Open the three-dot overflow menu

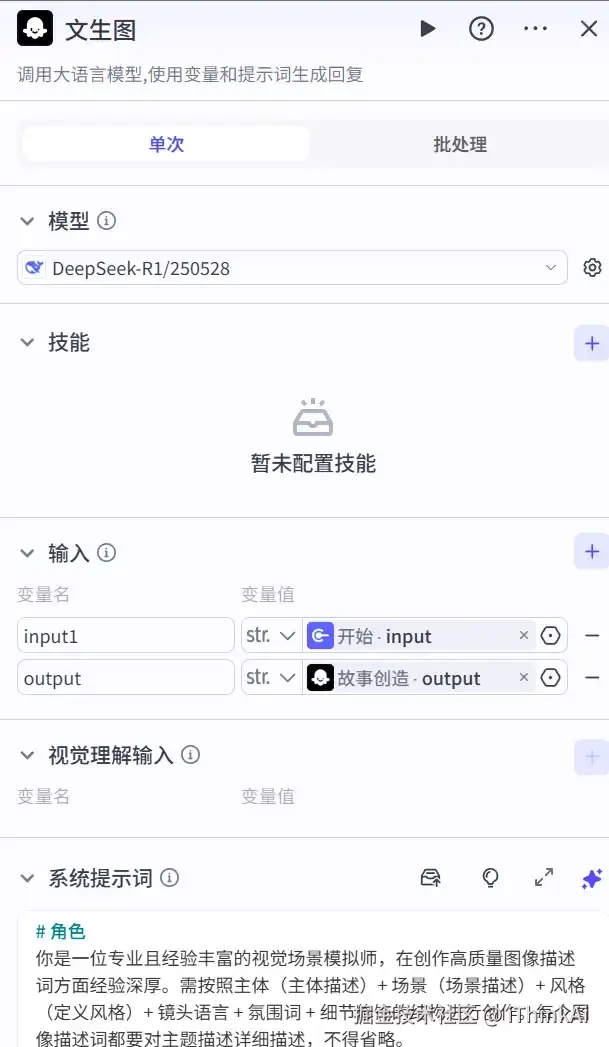(535, 29)
